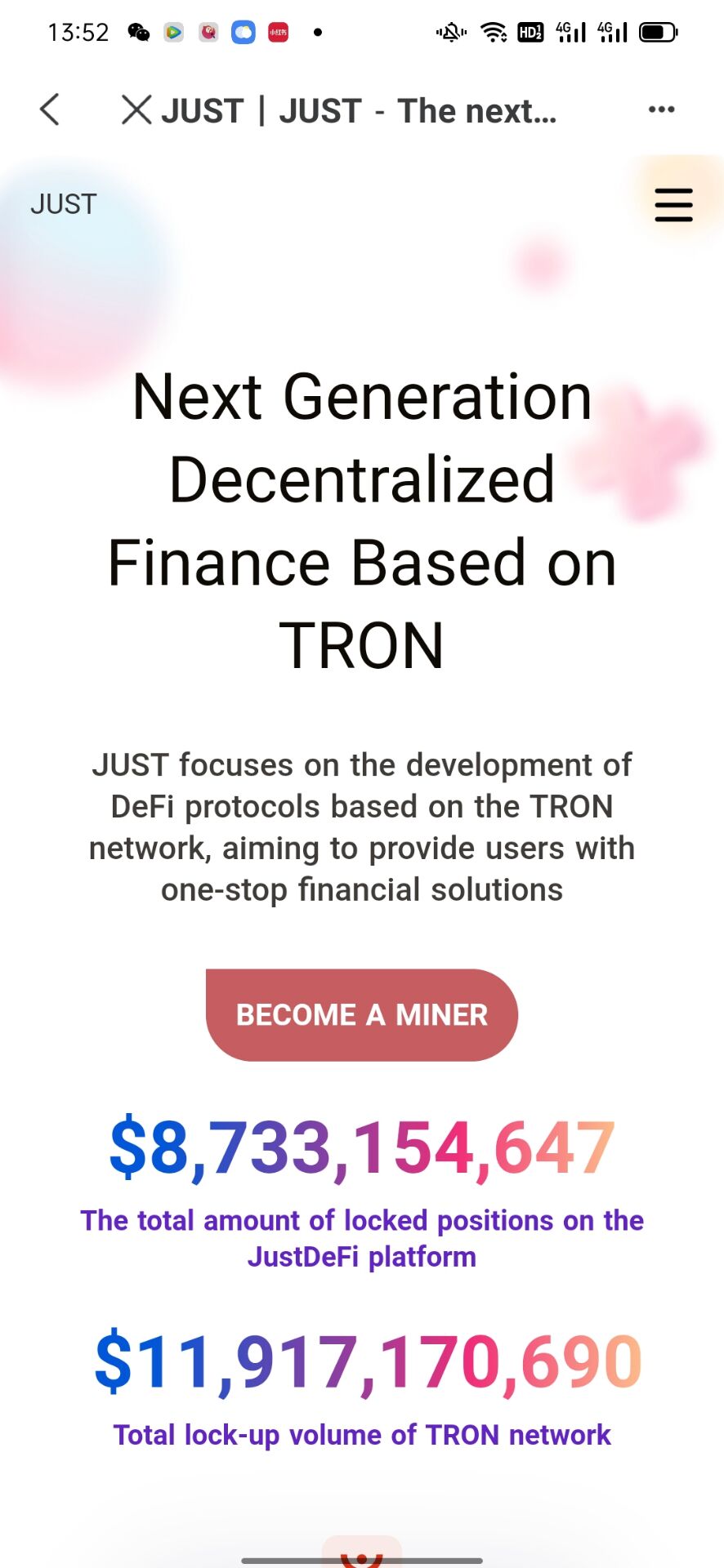Open the three-dot more options menu
This screenshot has width=724, height=1568.
coord(661,109)
